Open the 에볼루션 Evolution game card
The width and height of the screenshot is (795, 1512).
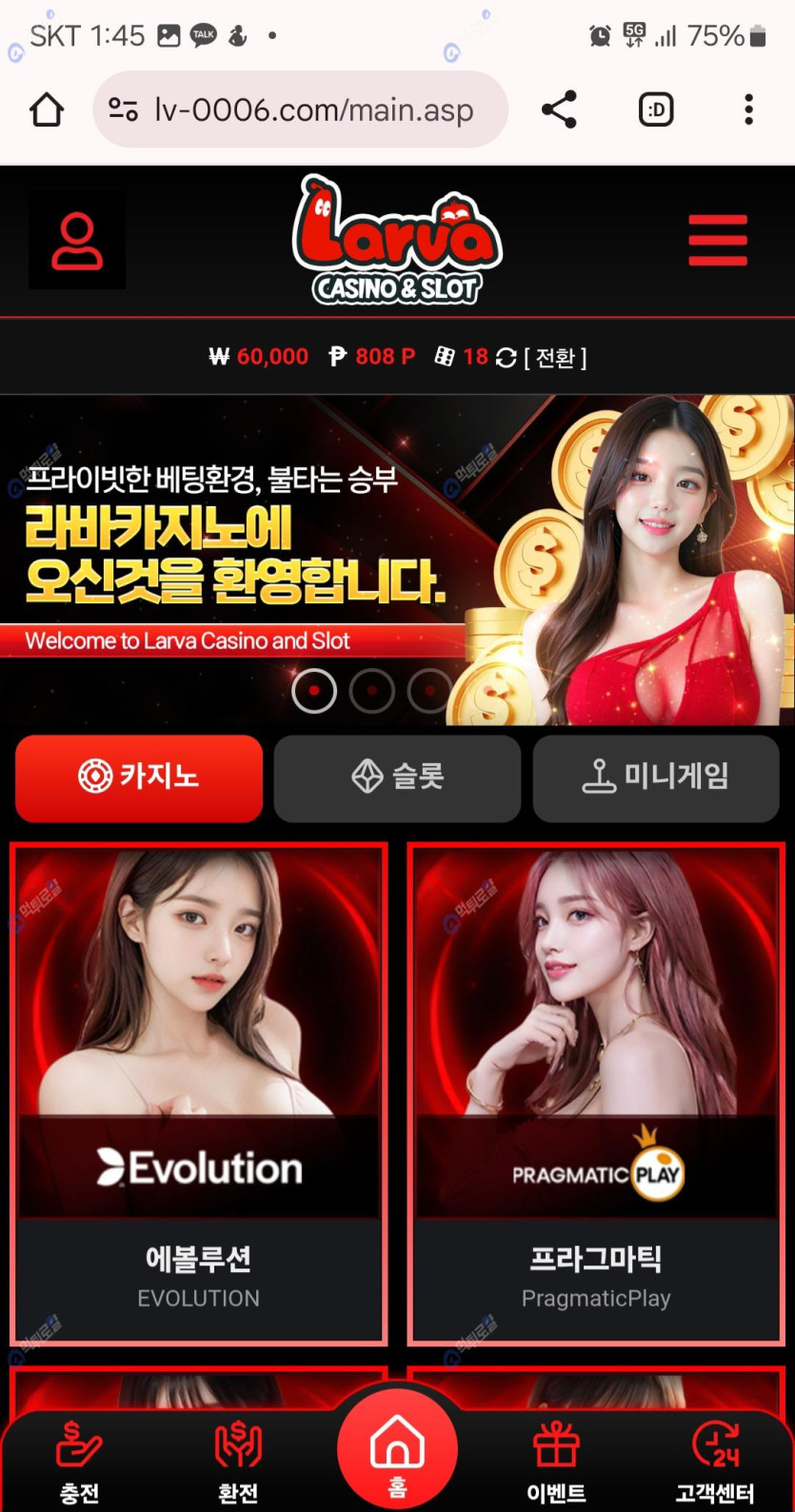point(199,1092)
